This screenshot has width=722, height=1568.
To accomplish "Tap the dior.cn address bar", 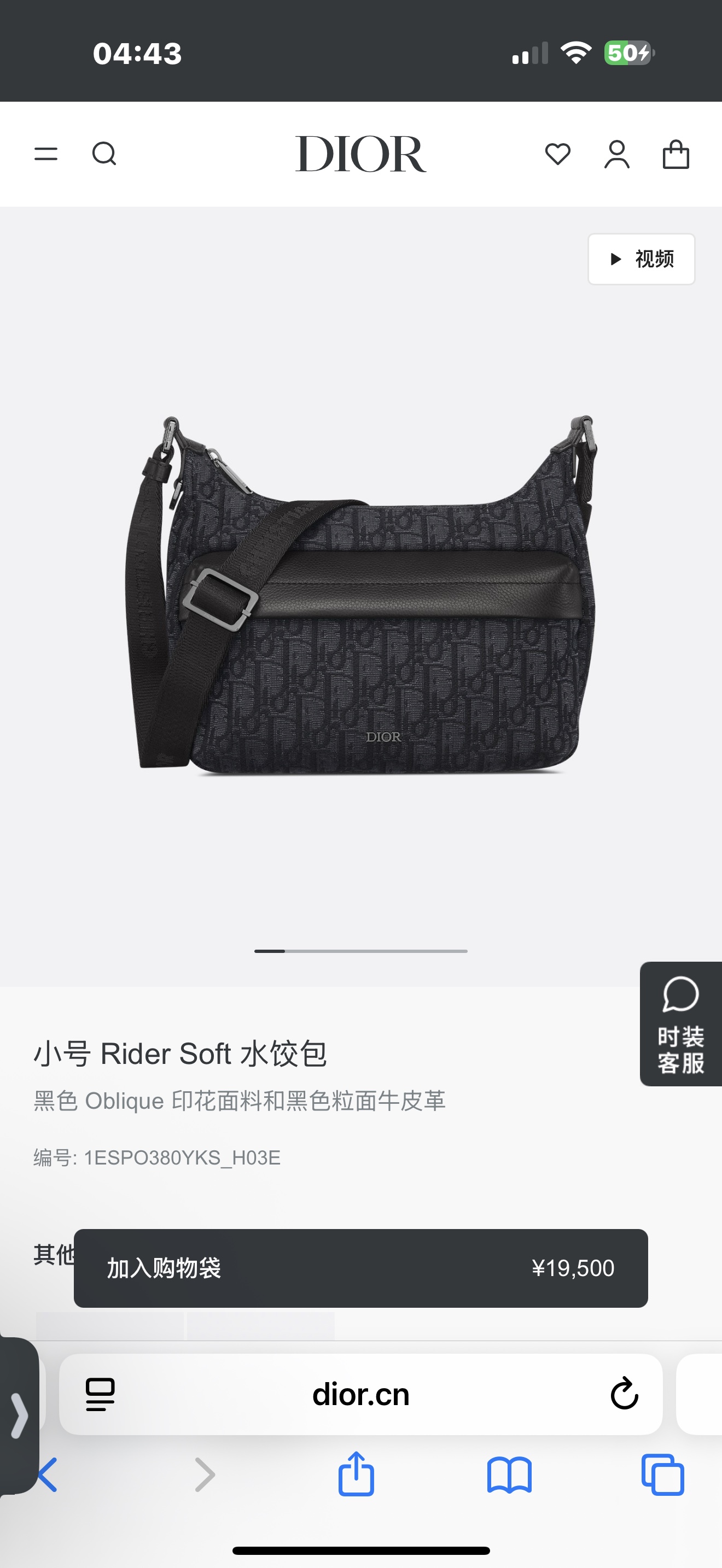I will click(360, 1395).
